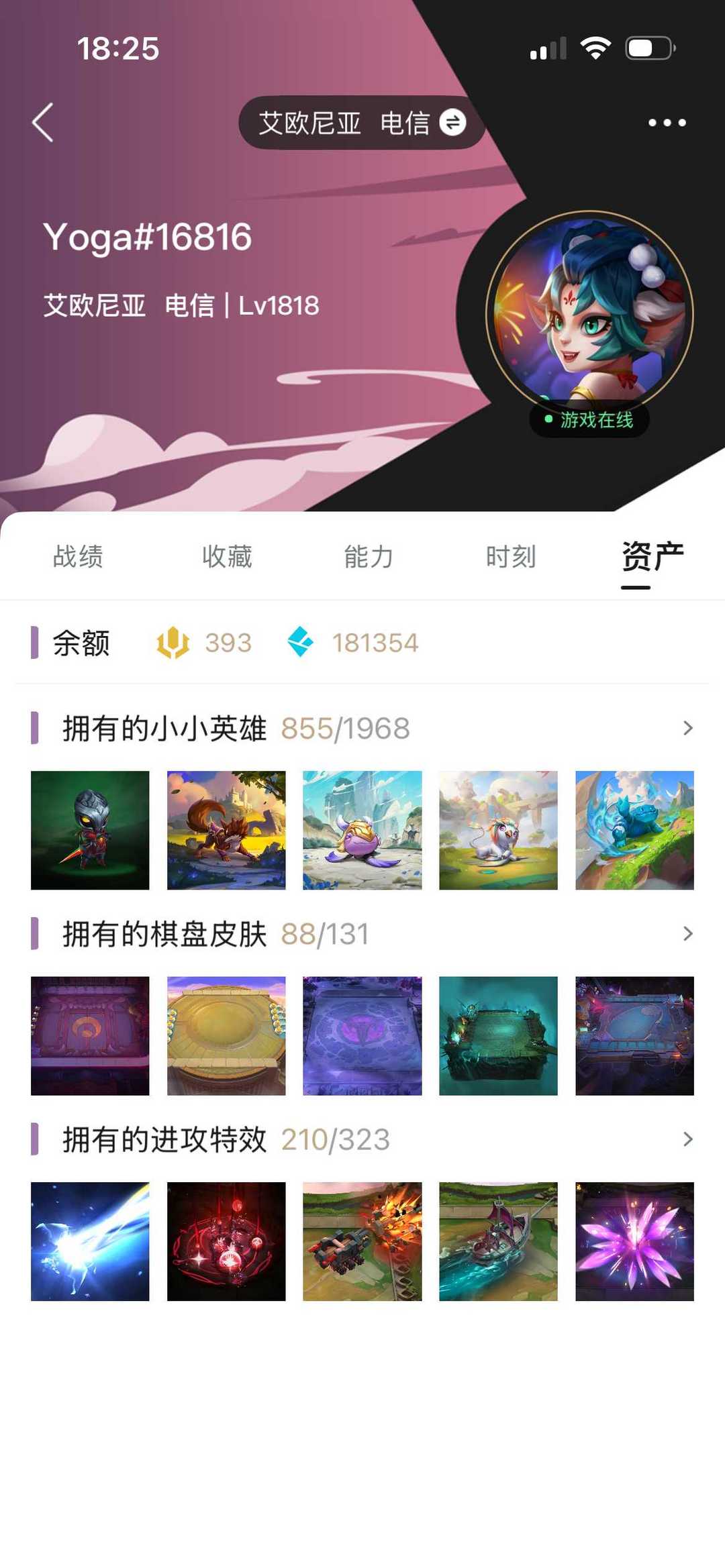725x1568 pixels.
Task: Open the 能力 tab
Action: point(369,556)
